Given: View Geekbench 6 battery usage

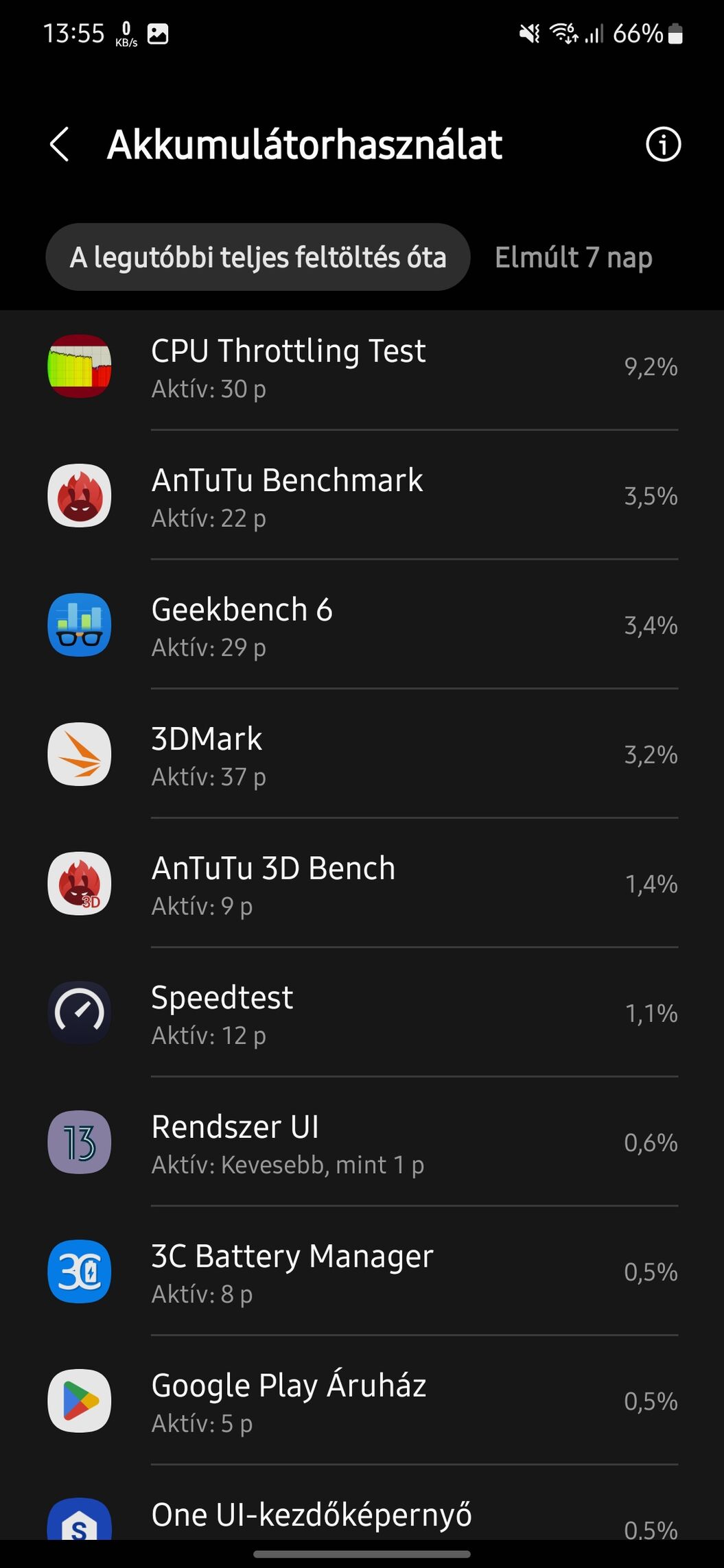Looking at the screenshot, I should 362,626.
